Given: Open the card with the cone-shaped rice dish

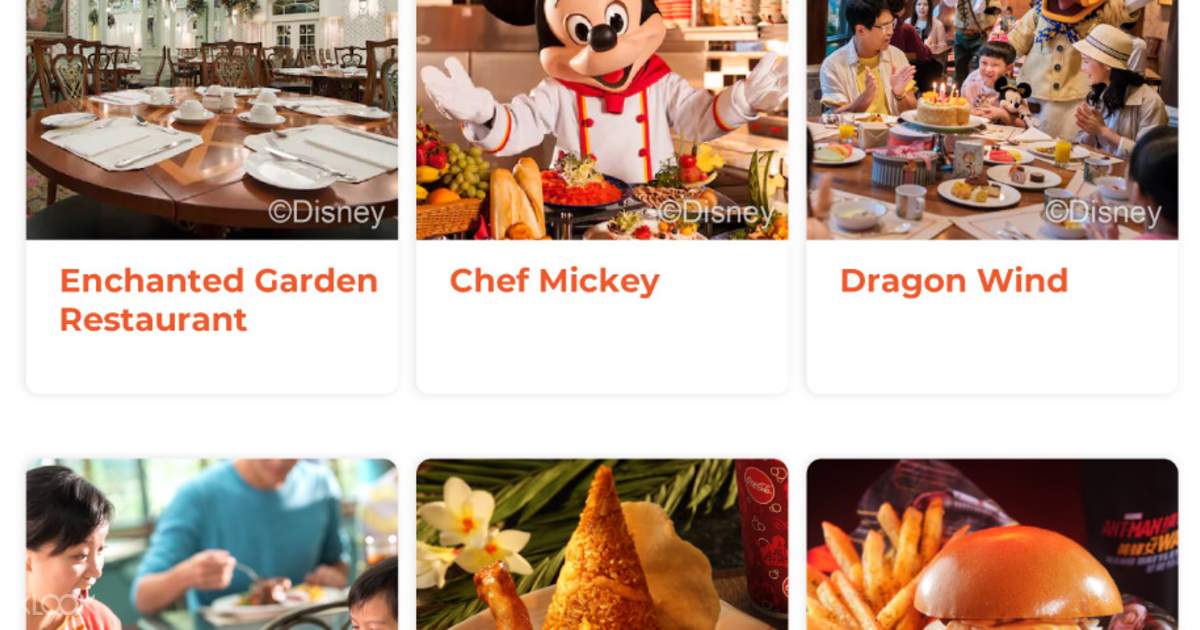Looking at the screenshot, I should point(601,545).
